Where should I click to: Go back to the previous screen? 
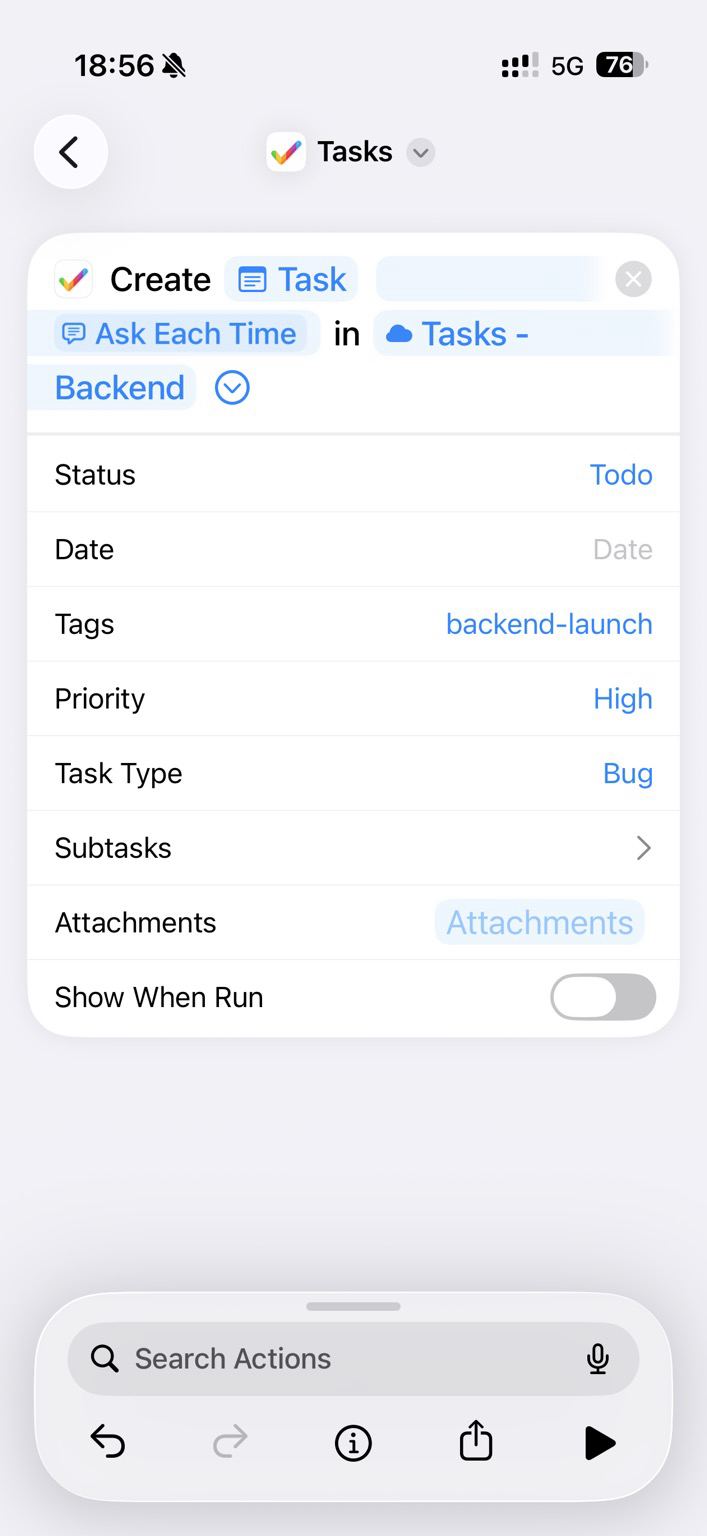(x=70, y=152)
